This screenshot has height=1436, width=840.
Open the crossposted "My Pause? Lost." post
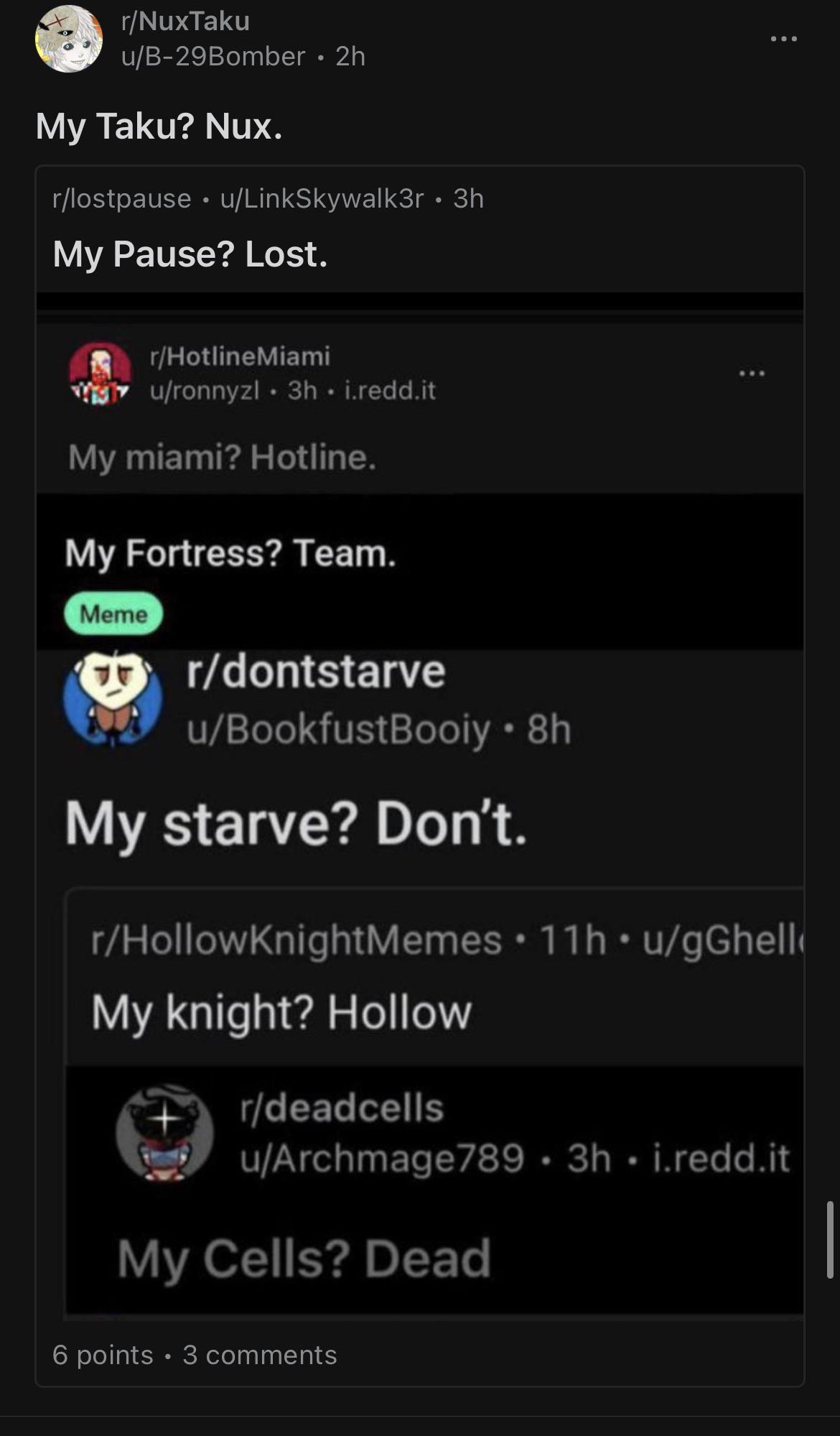190,254
